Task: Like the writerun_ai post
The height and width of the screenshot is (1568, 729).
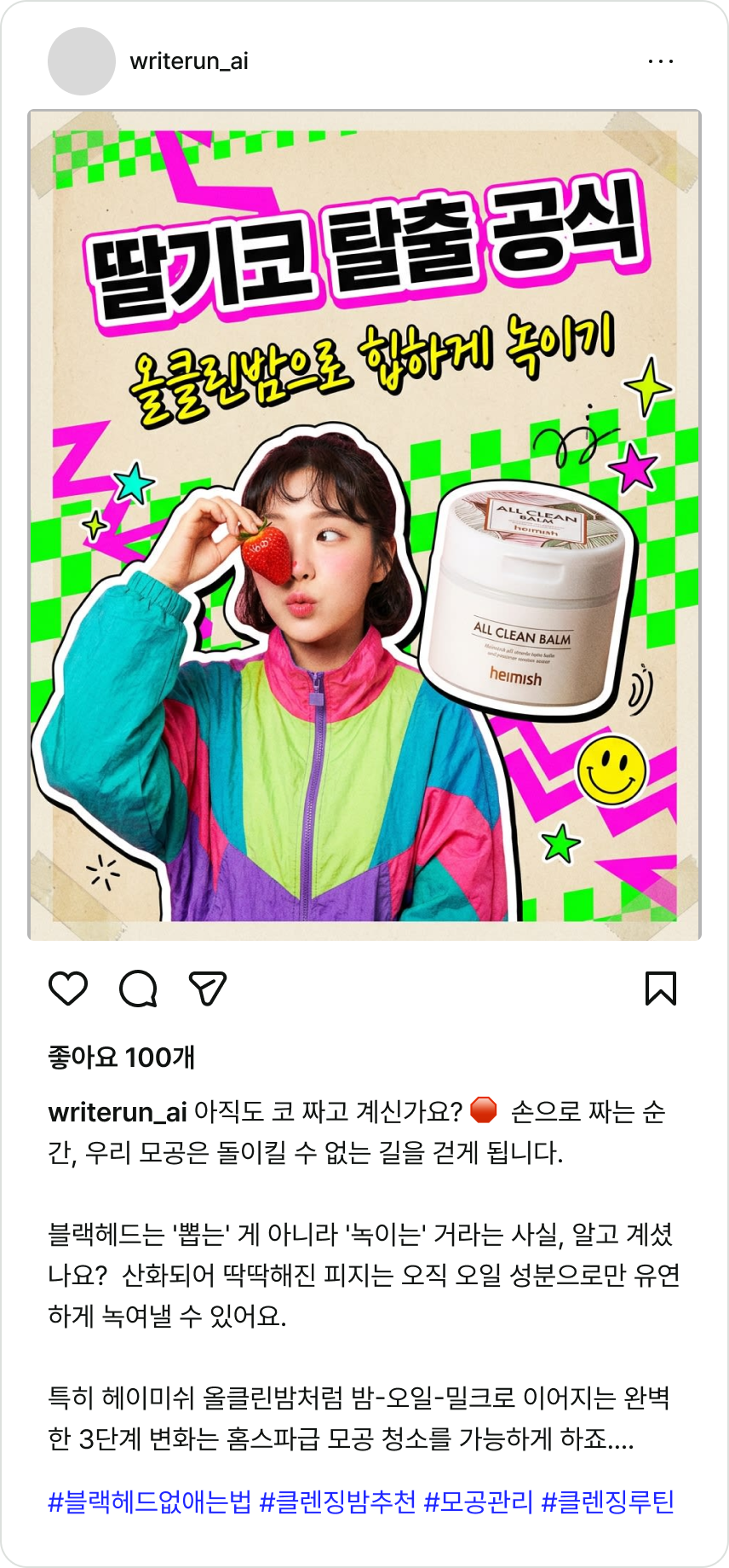Action: tap(68, 989)
